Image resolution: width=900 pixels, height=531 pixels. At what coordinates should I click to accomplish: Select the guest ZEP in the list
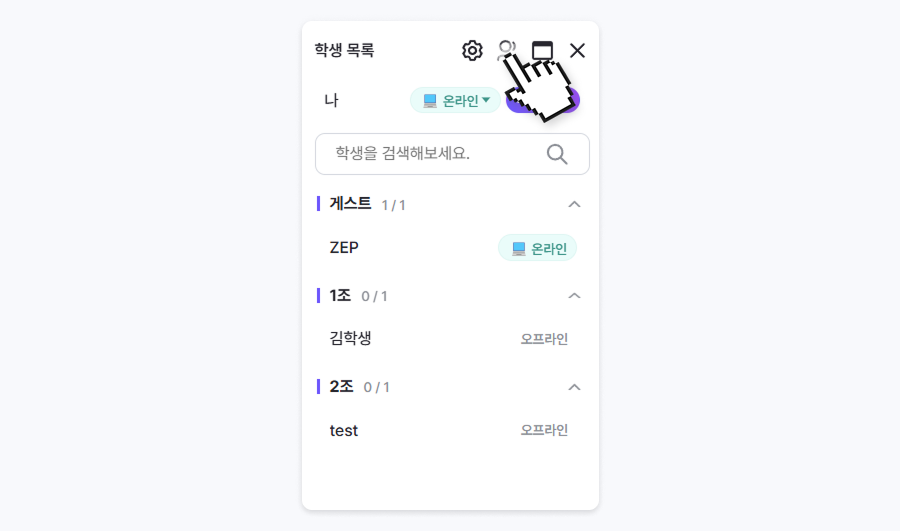(x=345, y=248)
